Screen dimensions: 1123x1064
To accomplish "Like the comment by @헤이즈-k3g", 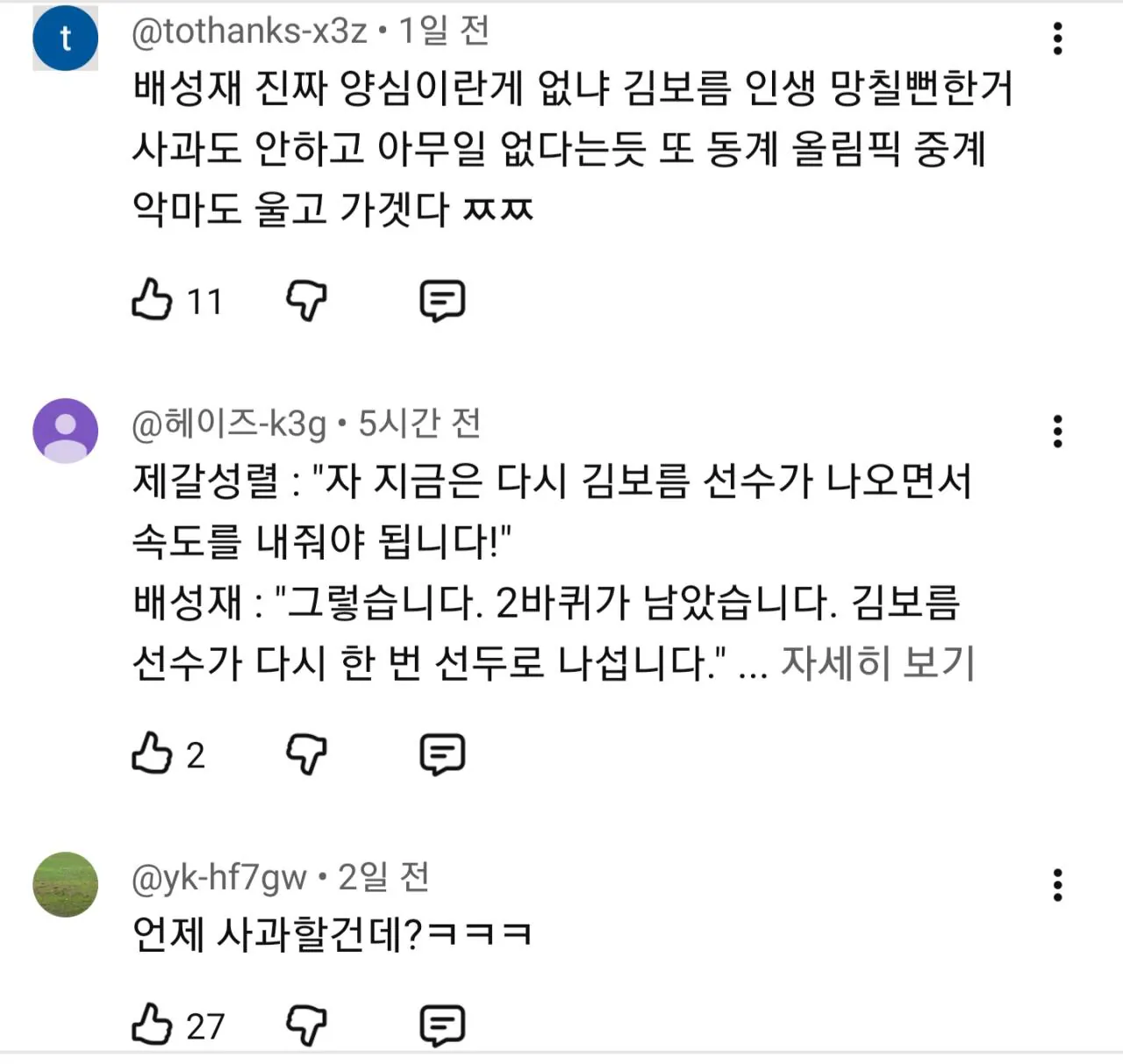I will pos(152,753).
